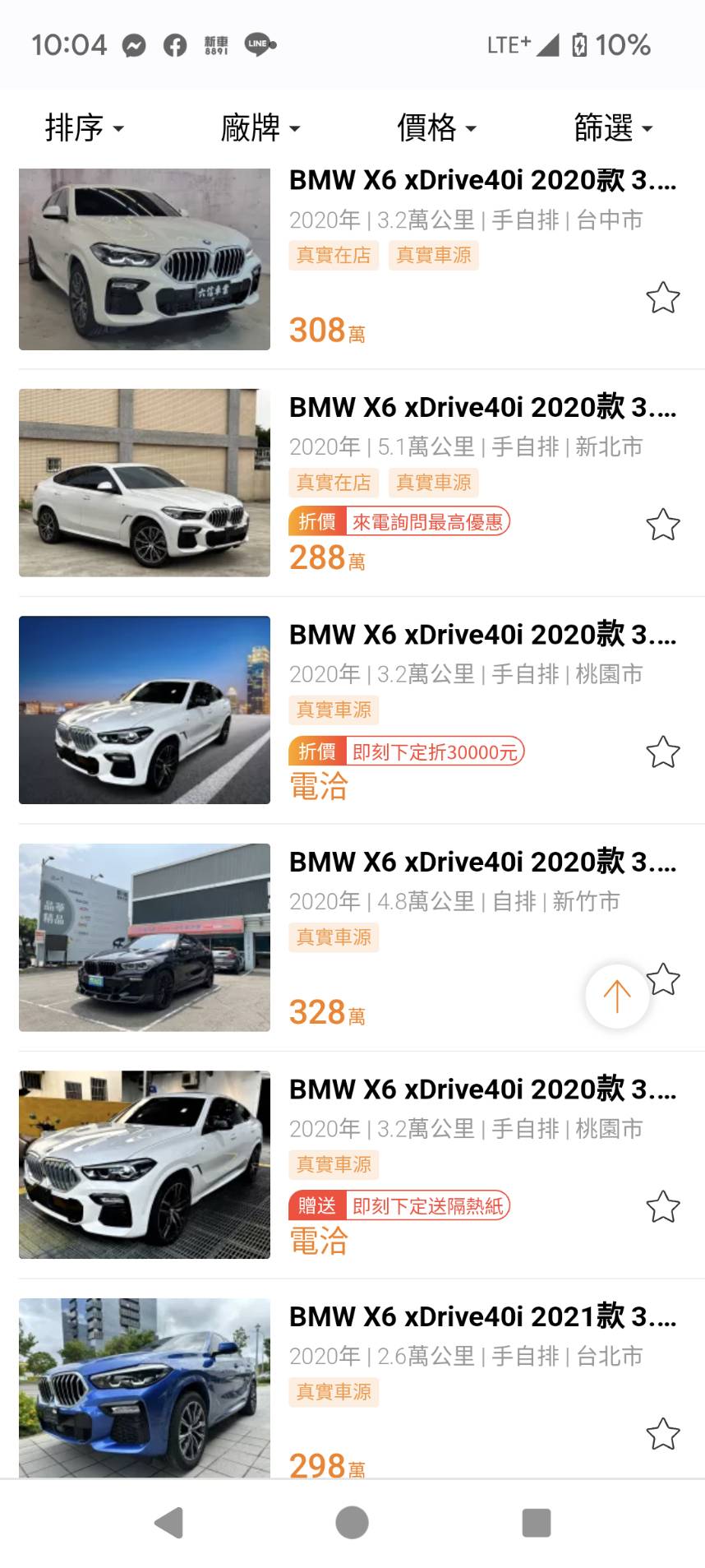Favorite the 328萬 BMW X6 in 新竹市

coord(665,978)
